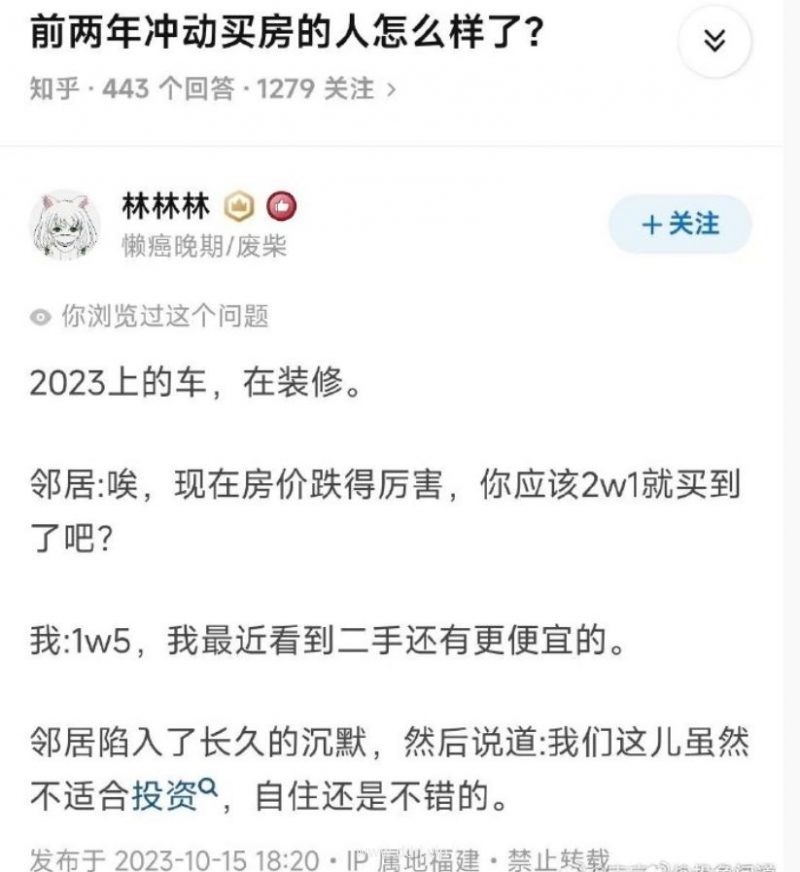Open 林林林's profile avatar
The width and height of the screenshot is (800, 872).
[x=65, y=226]
